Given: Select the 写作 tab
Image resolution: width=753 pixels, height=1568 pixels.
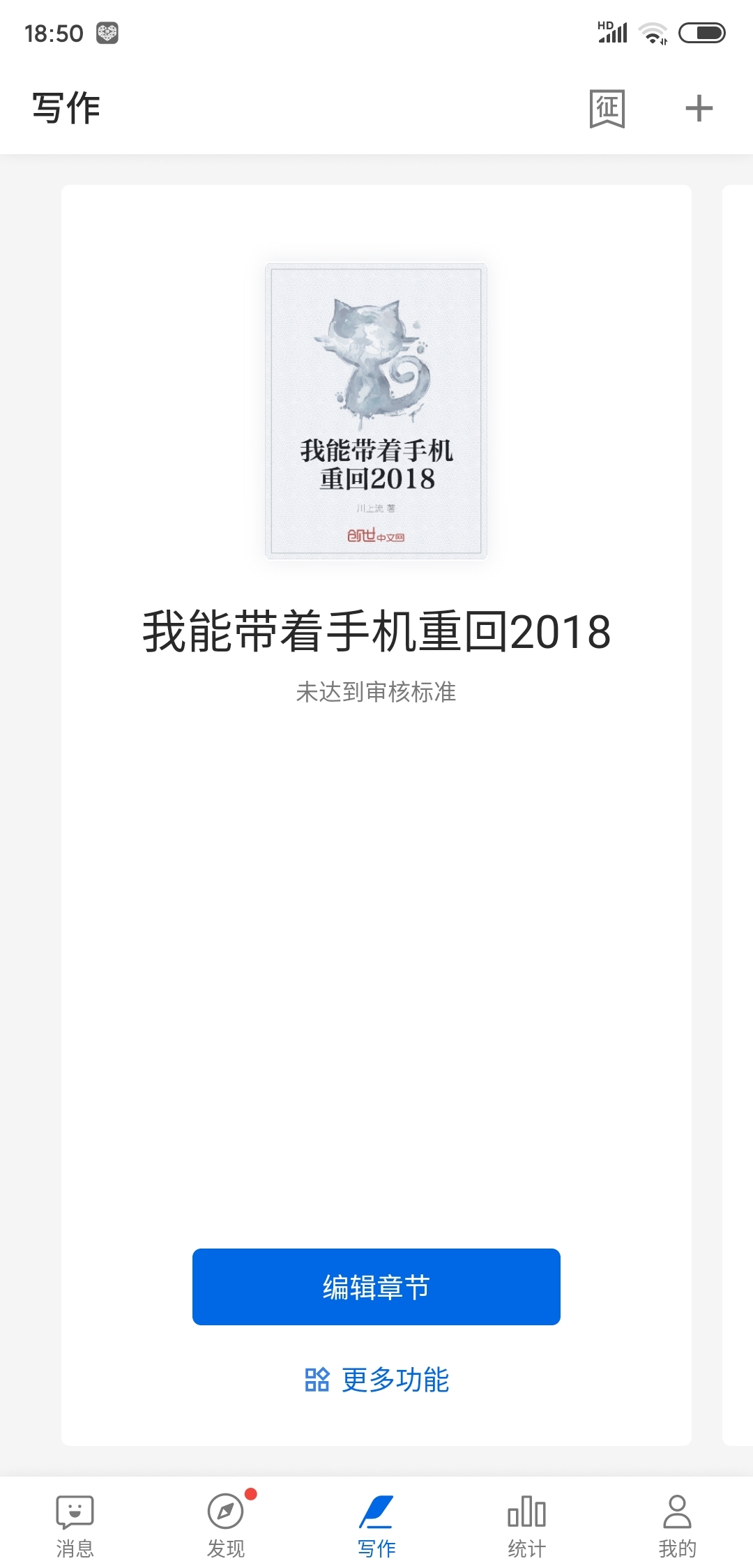Looking at the screenshot, I should [376, 1526].
